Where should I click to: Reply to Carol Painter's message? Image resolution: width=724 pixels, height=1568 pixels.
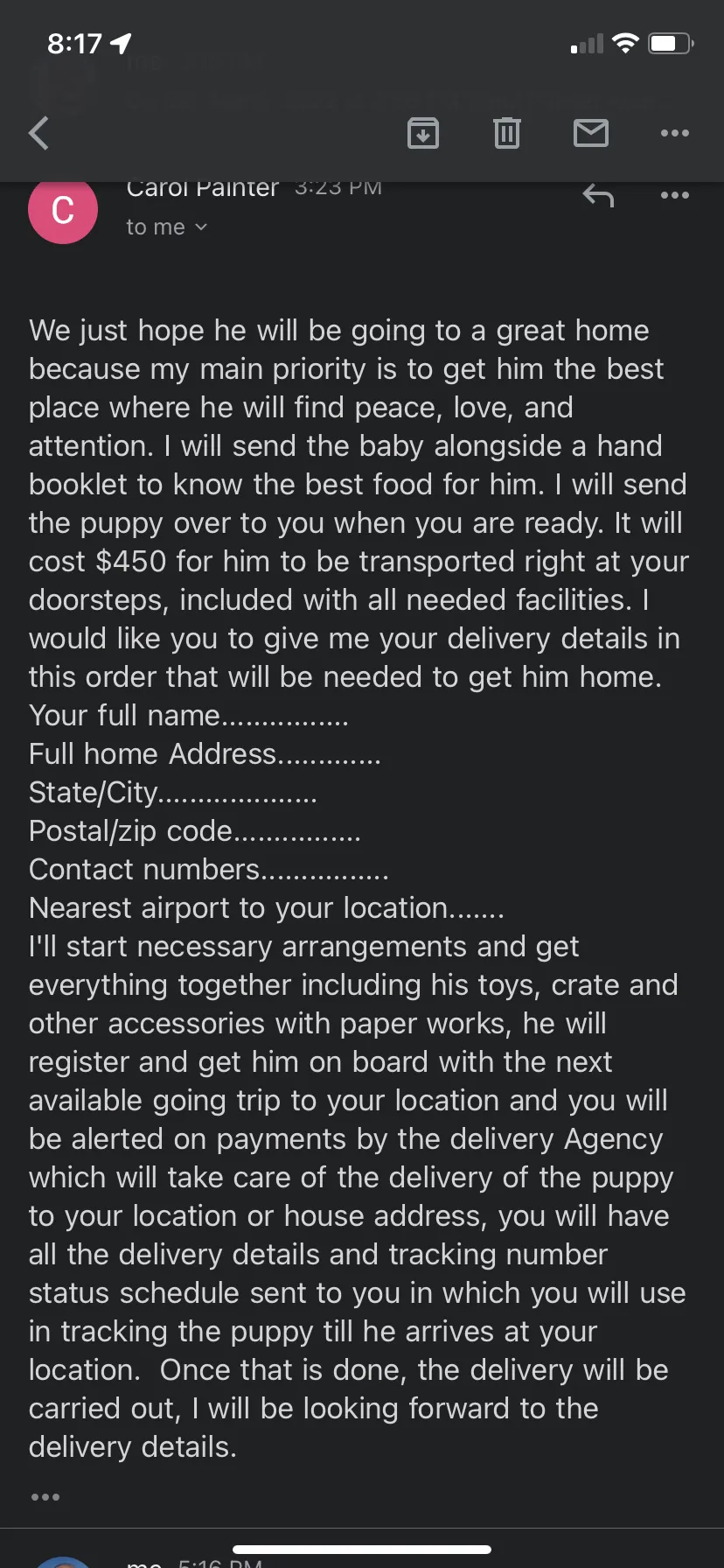(599, 196)
